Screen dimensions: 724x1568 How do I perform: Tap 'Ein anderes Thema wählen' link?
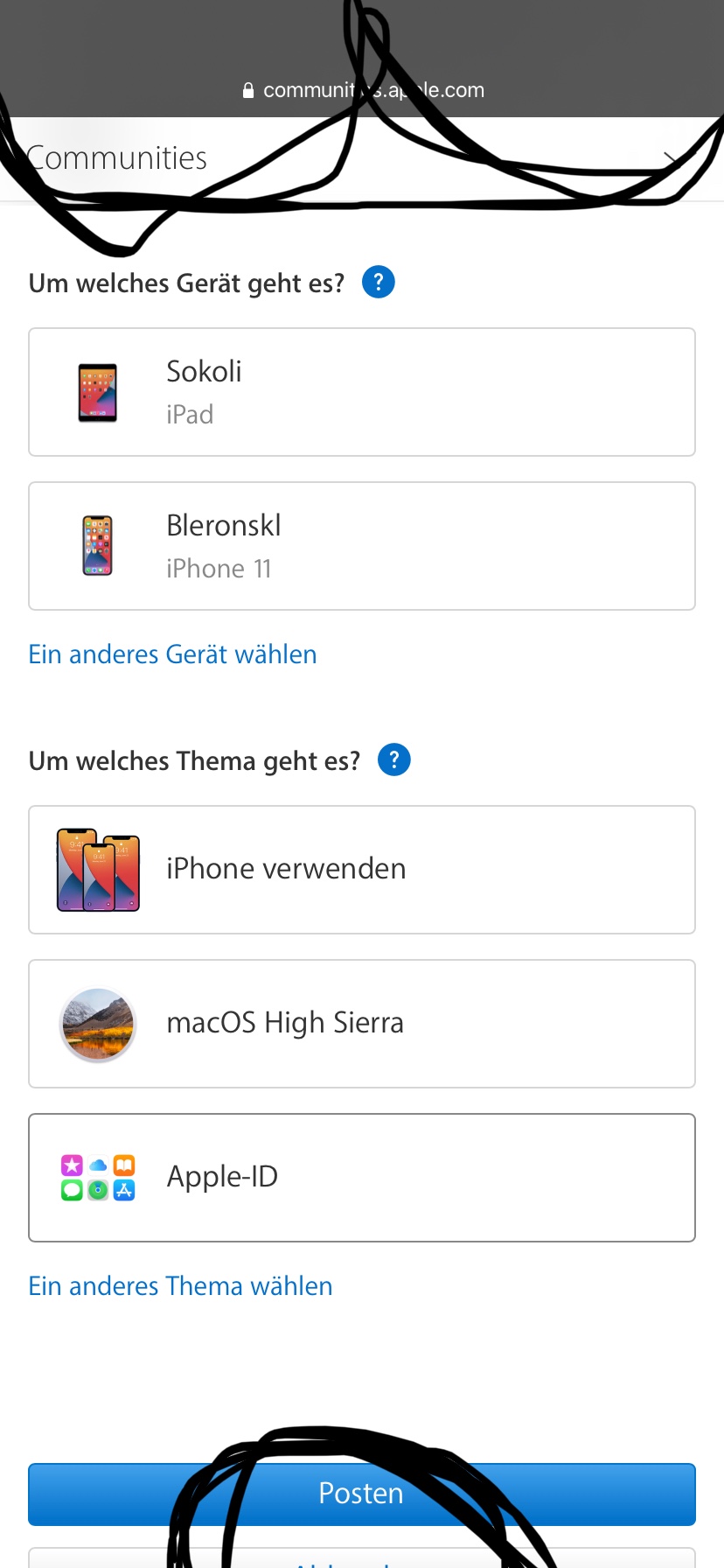click(180, 1286)
